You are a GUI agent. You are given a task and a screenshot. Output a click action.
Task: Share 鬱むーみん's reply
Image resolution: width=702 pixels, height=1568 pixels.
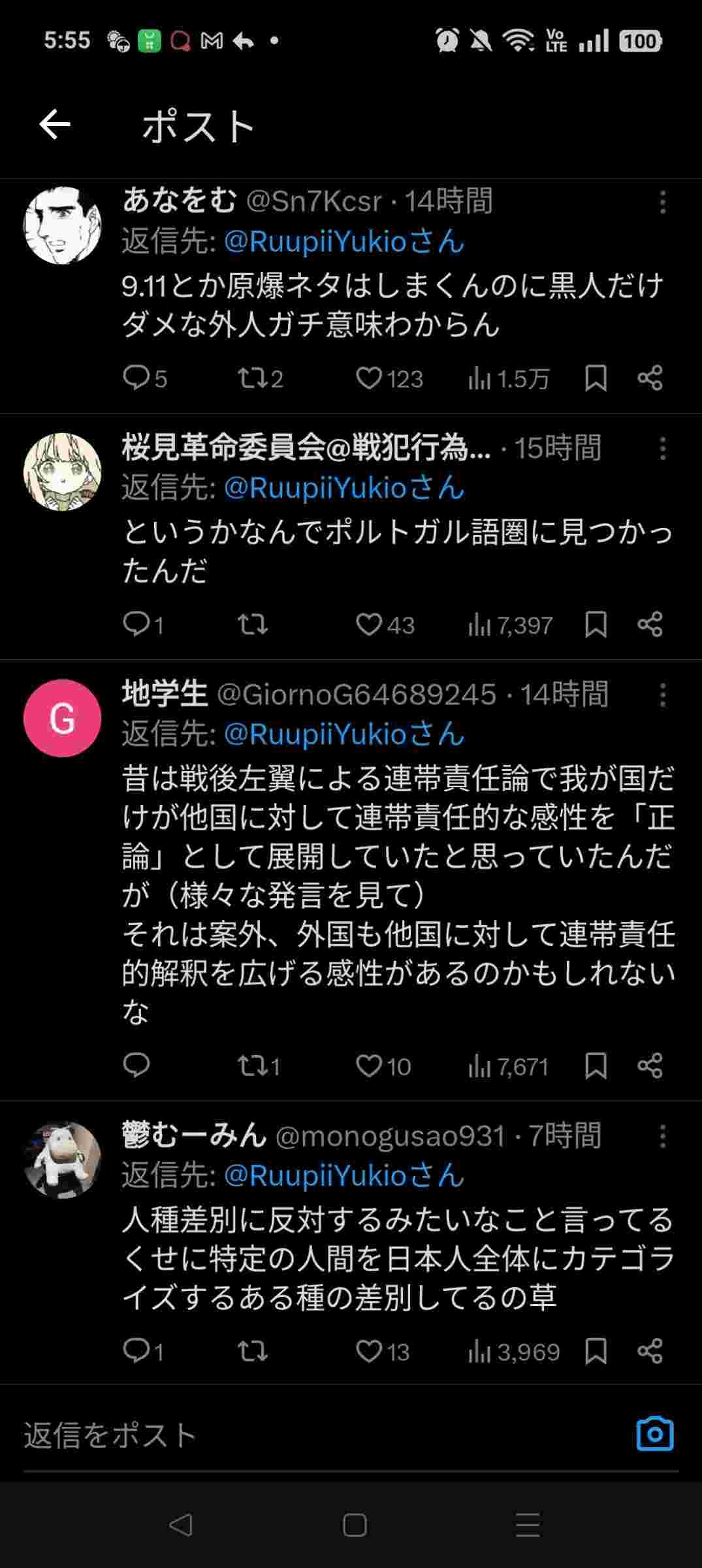(x=650, y=1351)
